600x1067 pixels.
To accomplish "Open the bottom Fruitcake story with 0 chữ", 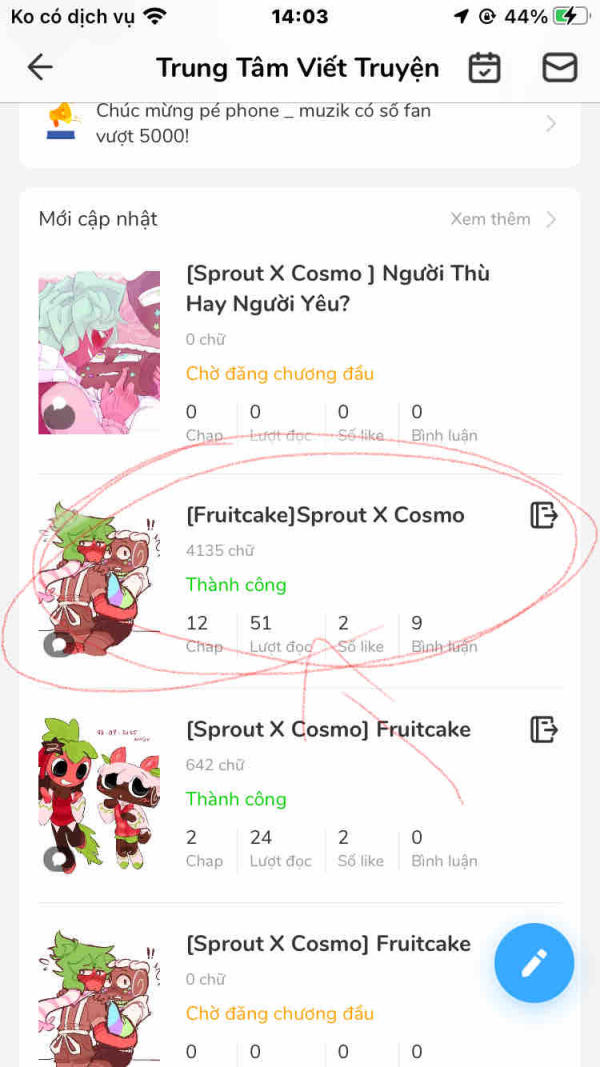I will pyautogui.click(x=299, y=995).
